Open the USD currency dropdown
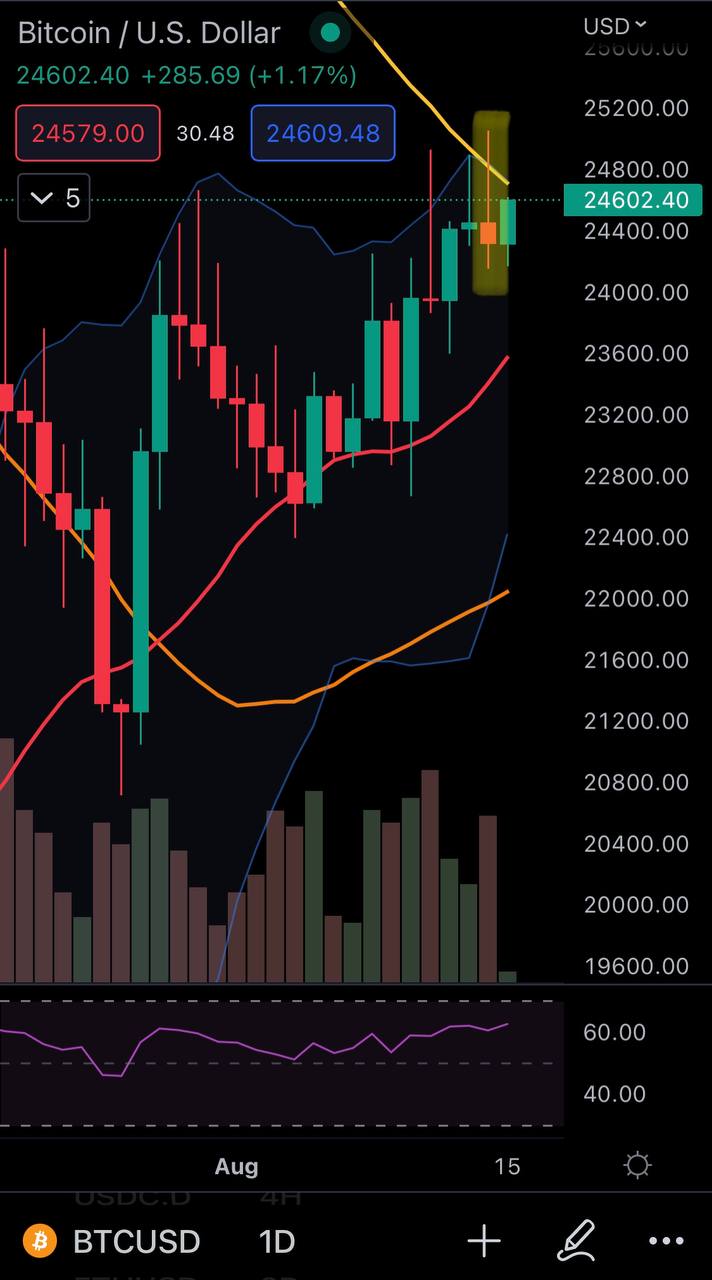 (x=615, y=26)
